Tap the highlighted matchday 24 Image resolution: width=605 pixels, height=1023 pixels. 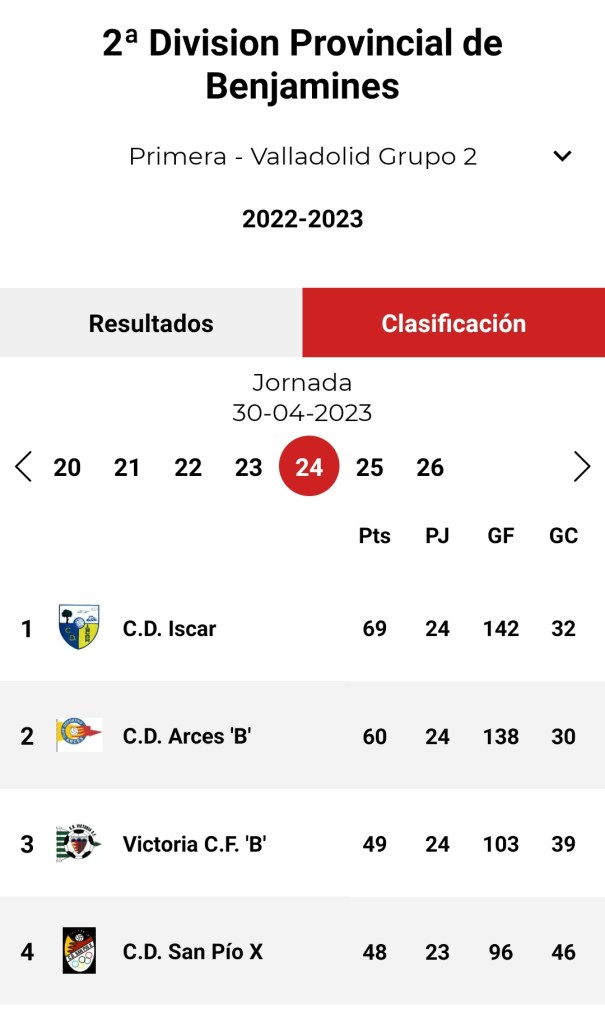(309, 467)
